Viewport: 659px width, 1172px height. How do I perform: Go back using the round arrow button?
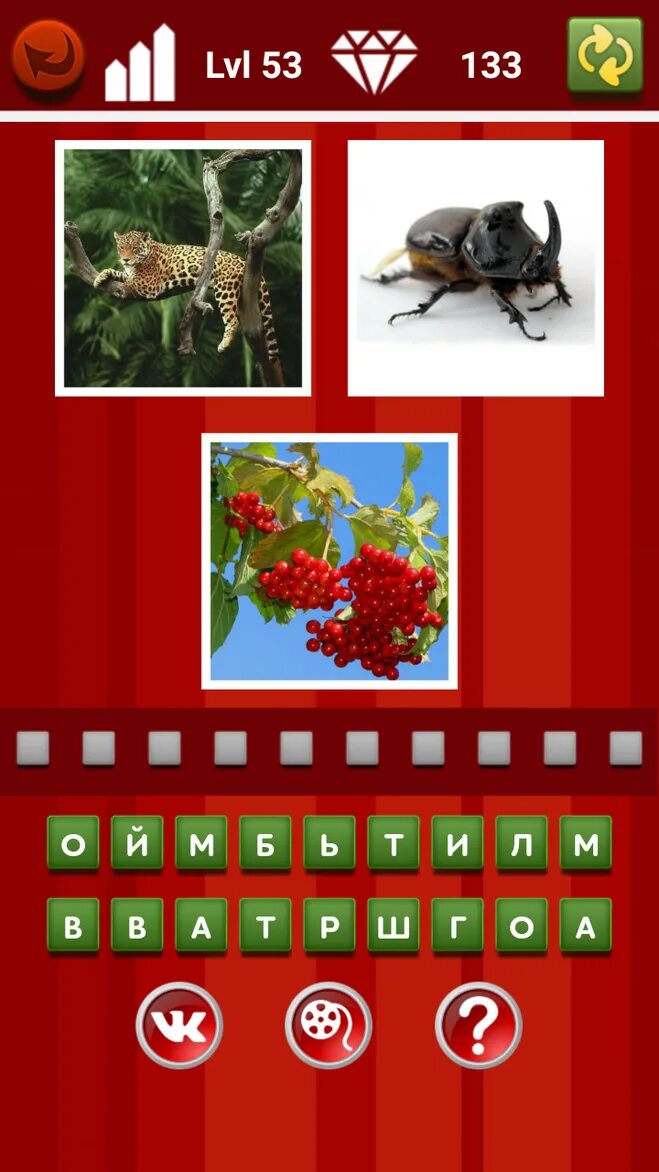tap(47, 56)
